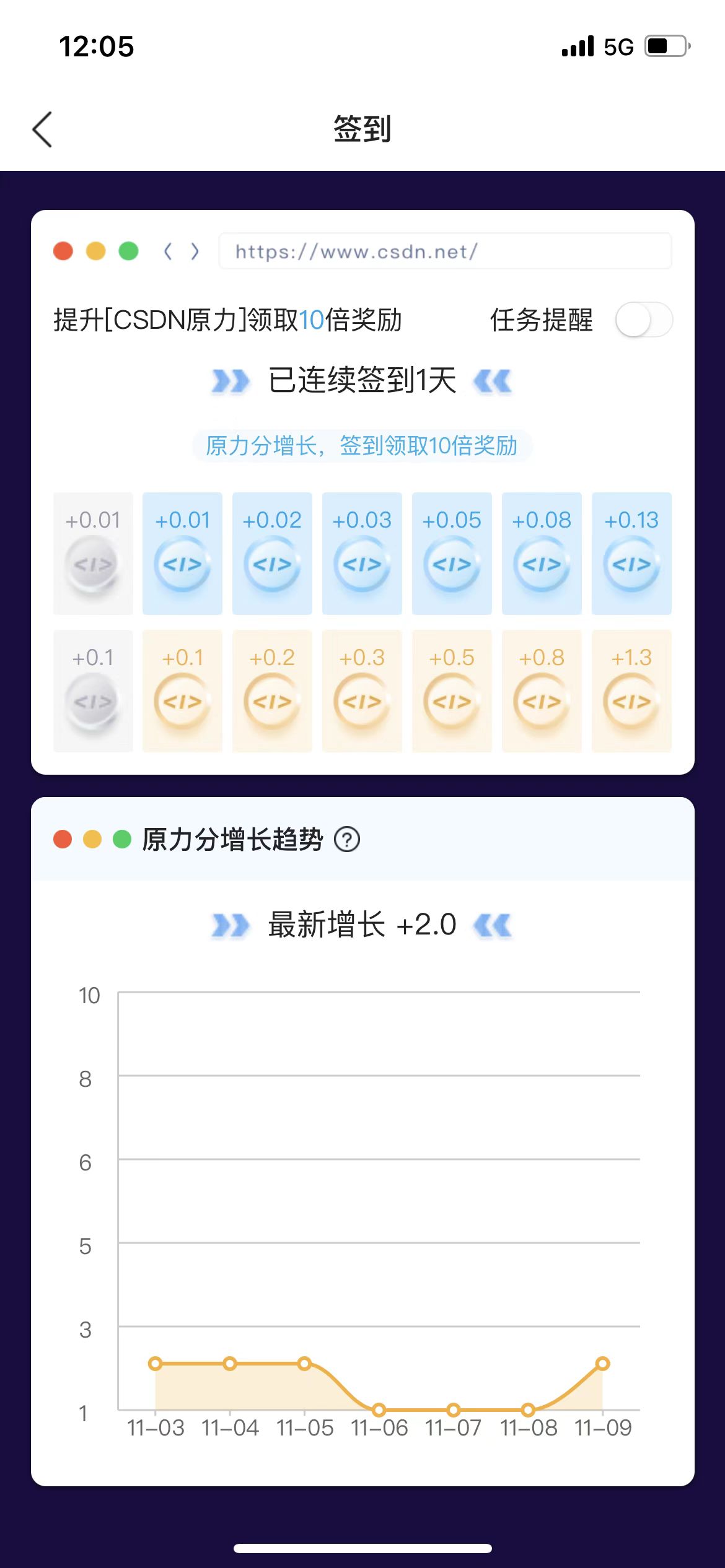The image size is (725, 1568).
Task: Select the blue +0.02 sign-in reward
Action: pyautogui.click(x=272, y=554)
